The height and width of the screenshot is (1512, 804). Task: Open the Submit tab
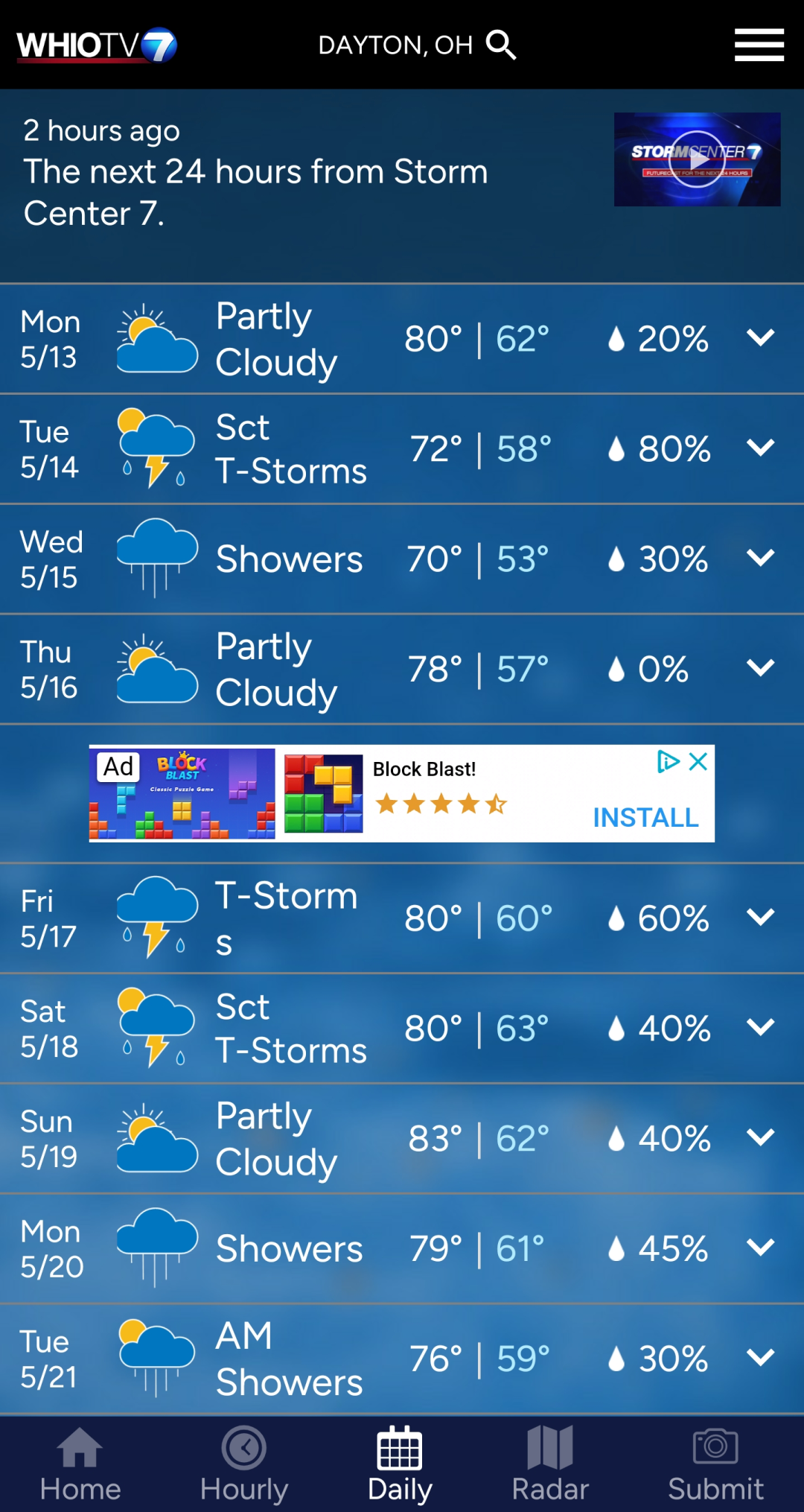715,1464
